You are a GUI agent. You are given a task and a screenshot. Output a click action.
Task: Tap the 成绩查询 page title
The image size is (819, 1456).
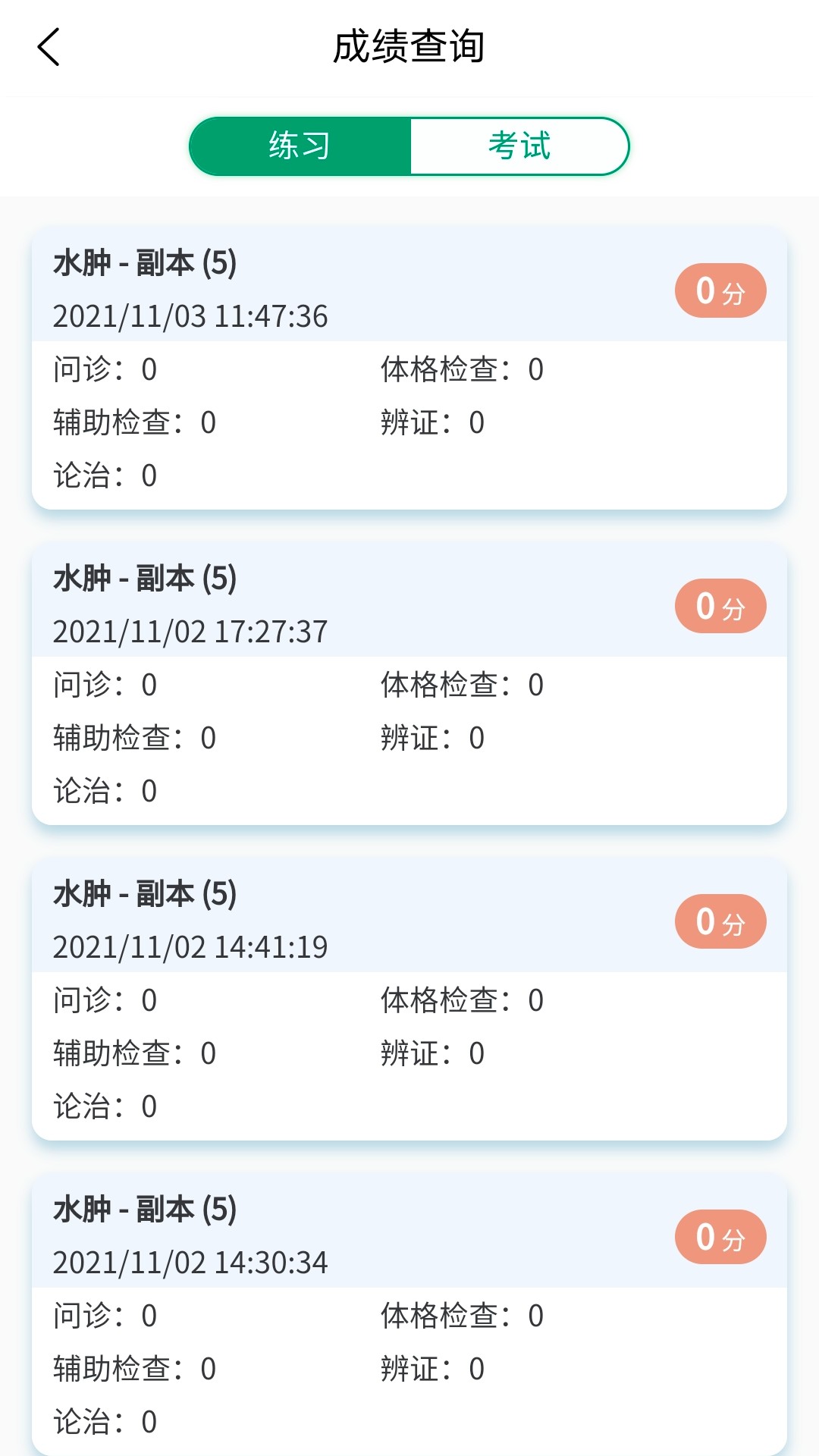click(x=409, y=45)
